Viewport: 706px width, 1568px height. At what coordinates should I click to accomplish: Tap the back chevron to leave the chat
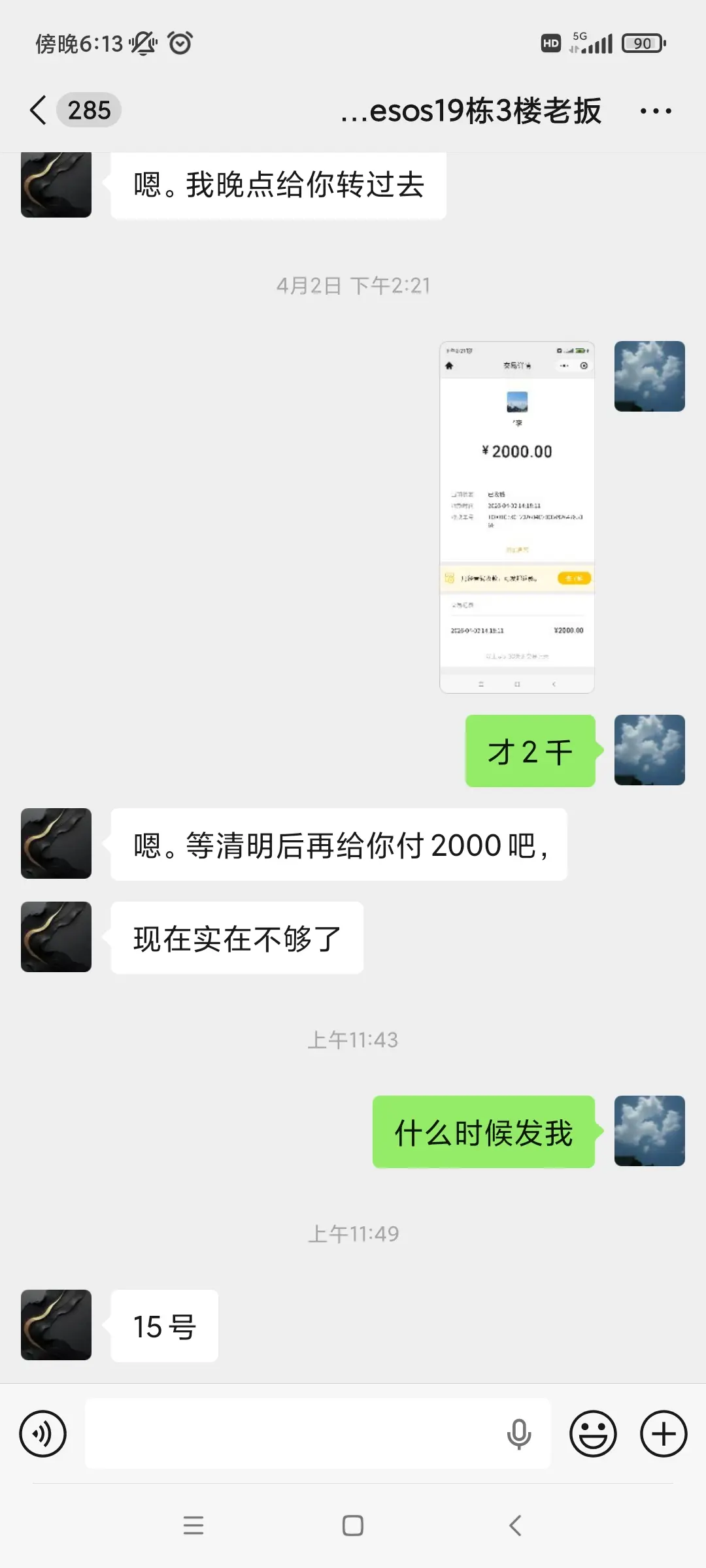coord(37,111)
